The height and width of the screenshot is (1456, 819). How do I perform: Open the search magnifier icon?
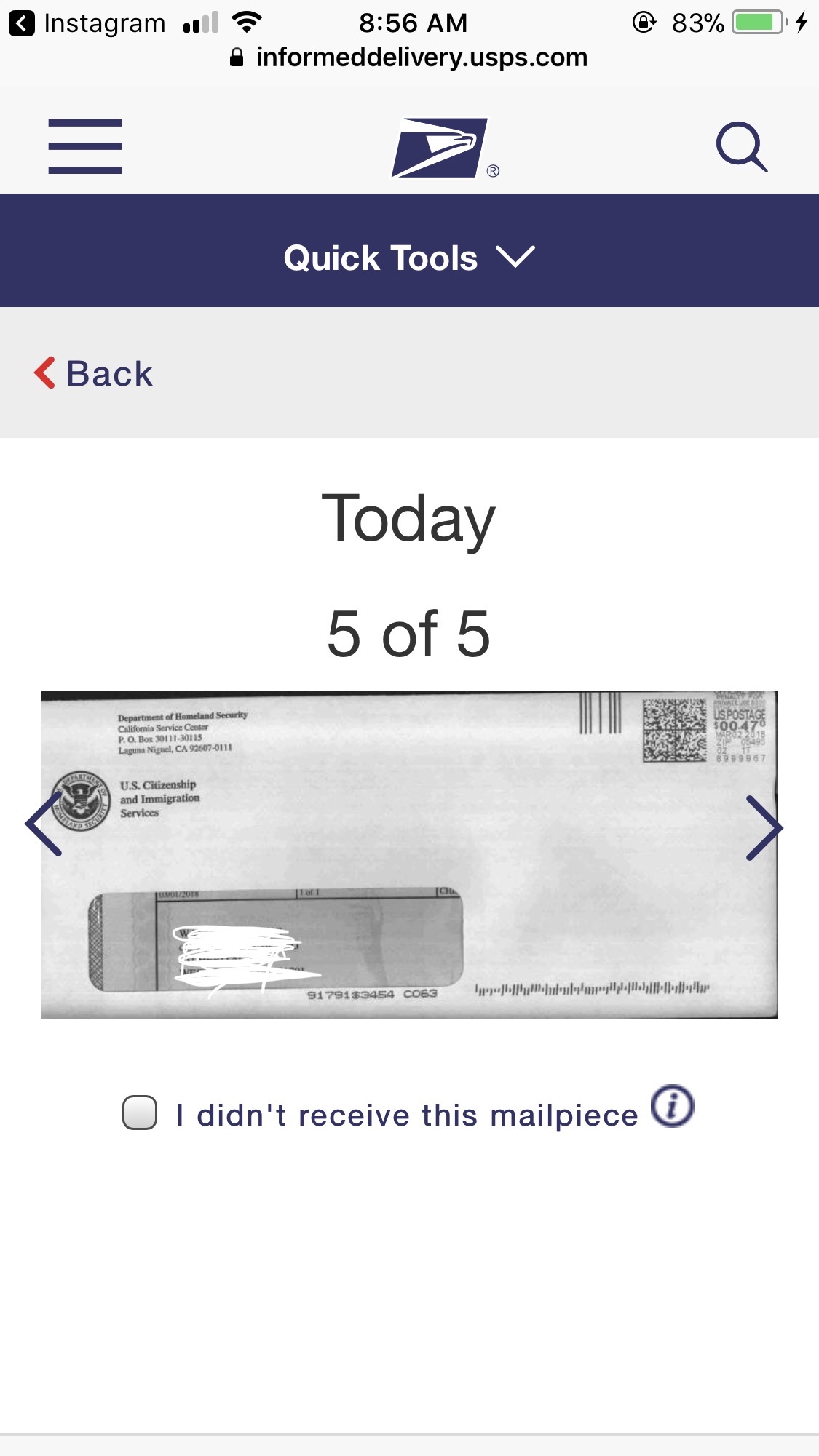click(x=742, y=146)
